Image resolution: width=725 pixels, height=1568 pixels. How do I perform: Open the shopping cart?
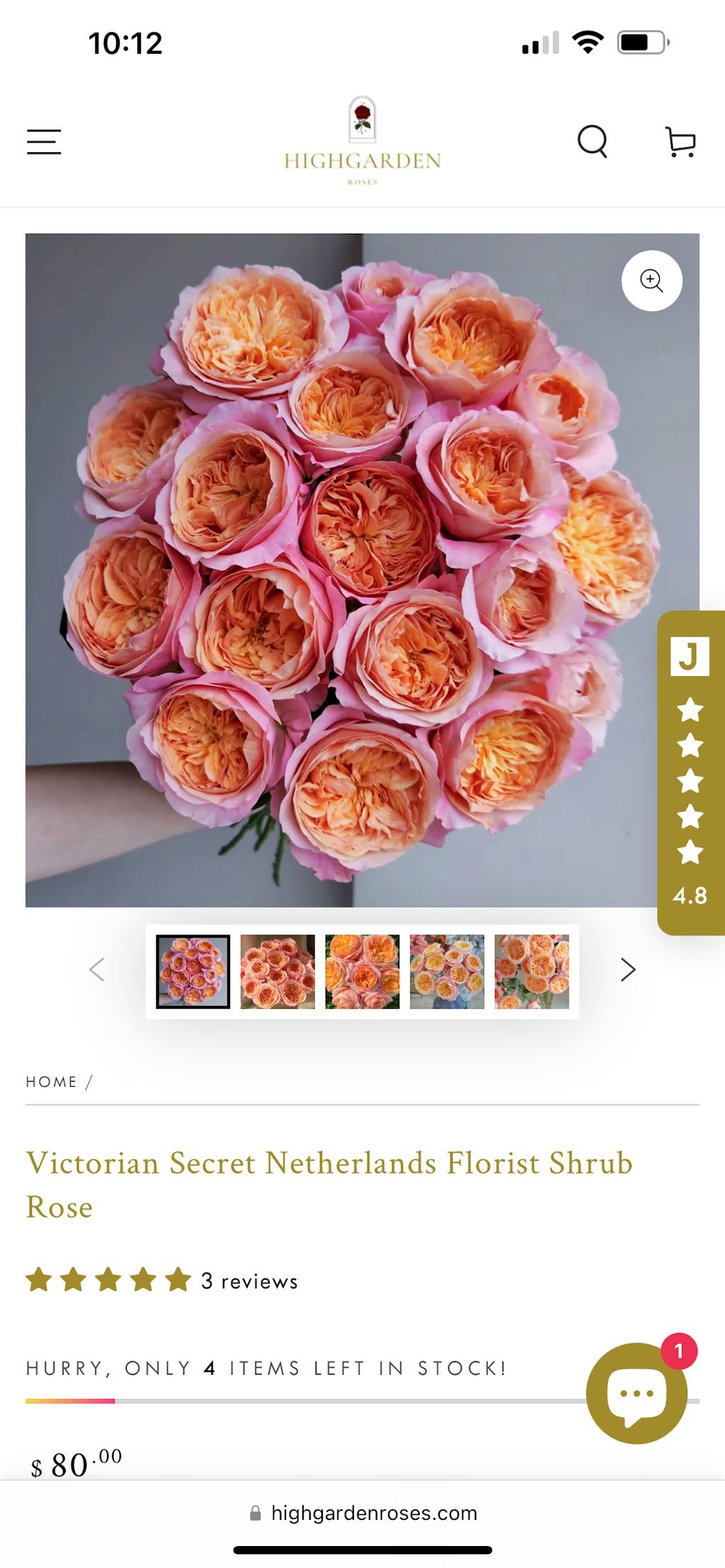[680, 142]
